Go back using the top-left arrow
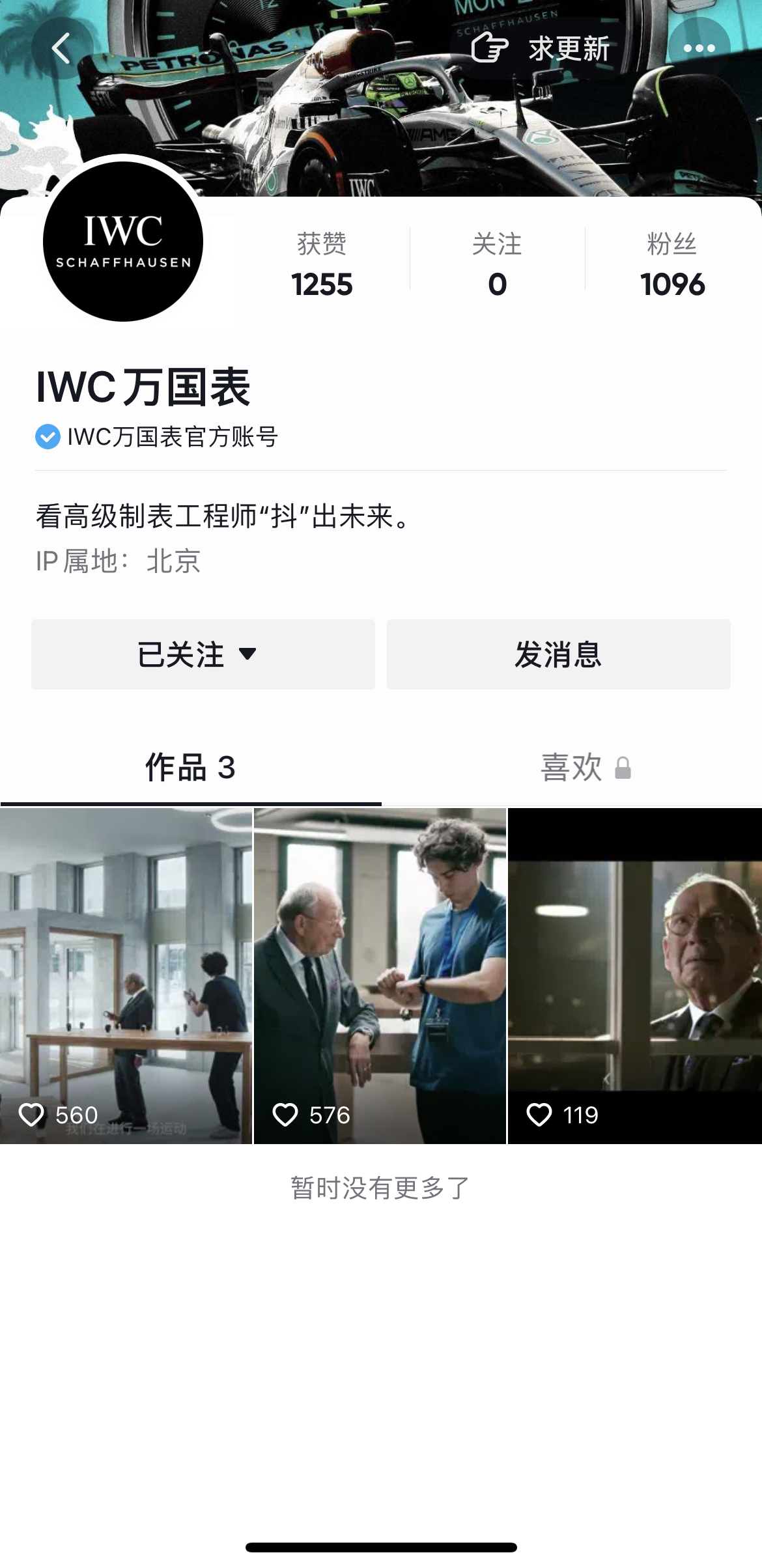The height and width of the screenshot is (1568, 762). (x=62, y=48)
